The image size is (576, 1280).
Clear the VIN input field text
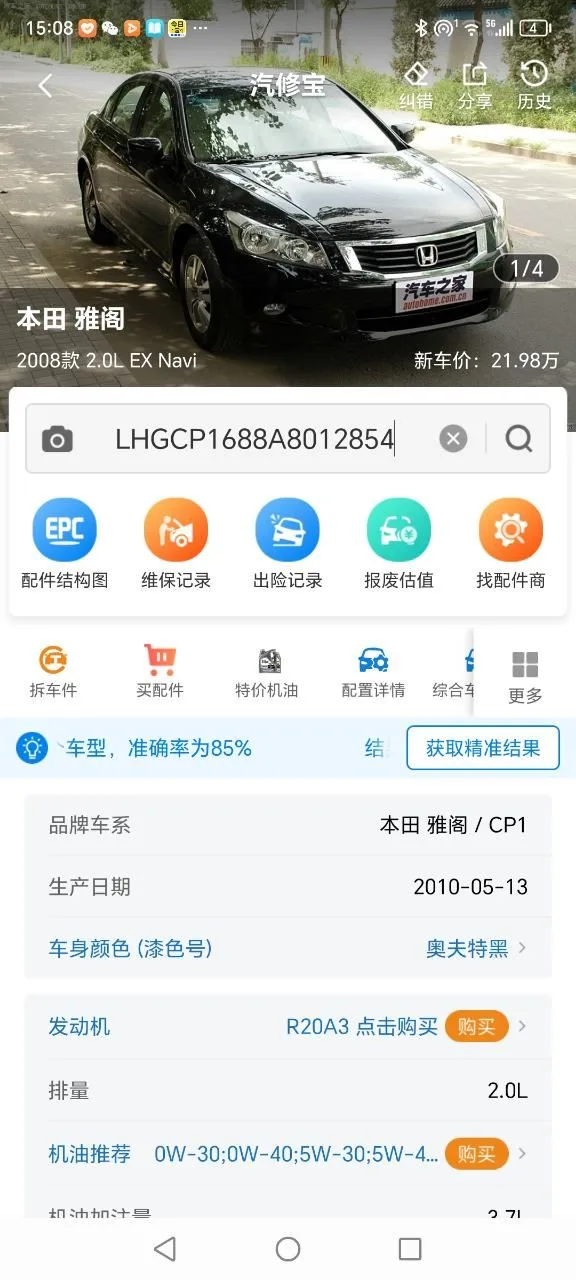454,438
